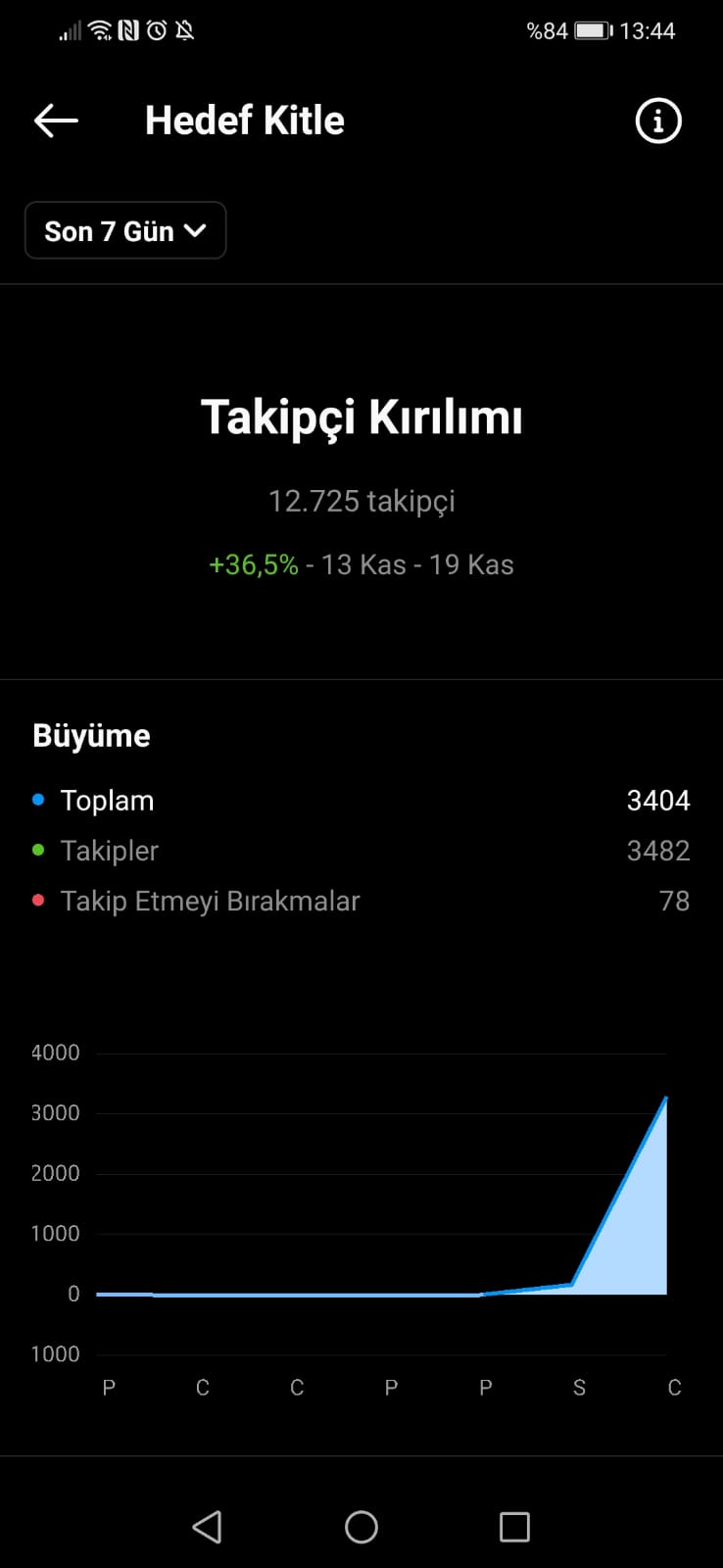Open the info icon next to Hedef Kitle
The image size is (723, 1568).
pos(658,121)
